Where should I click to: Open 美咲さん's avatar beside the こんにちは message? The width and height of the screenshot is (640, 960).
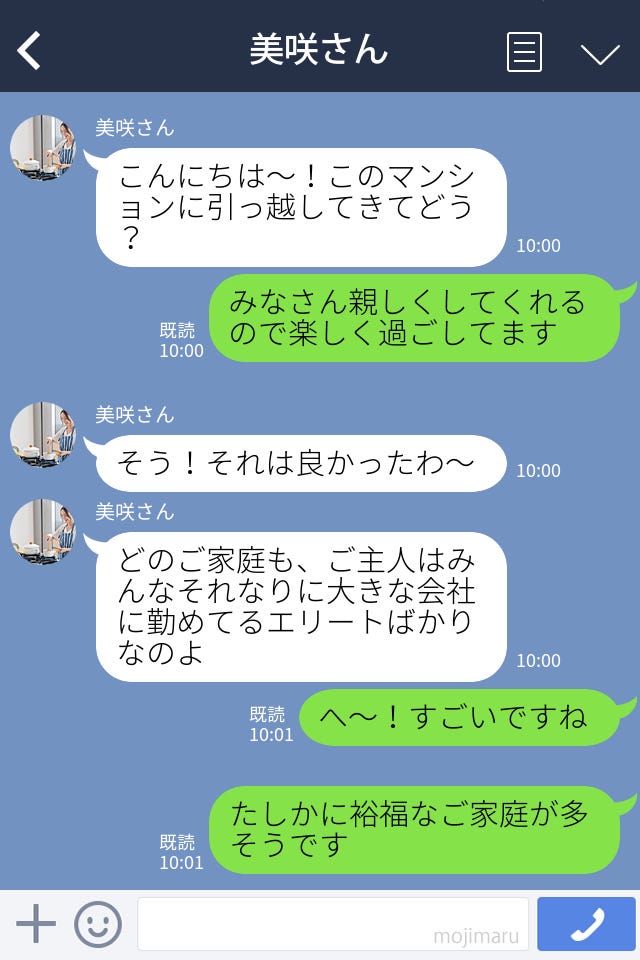click(43, 148)
